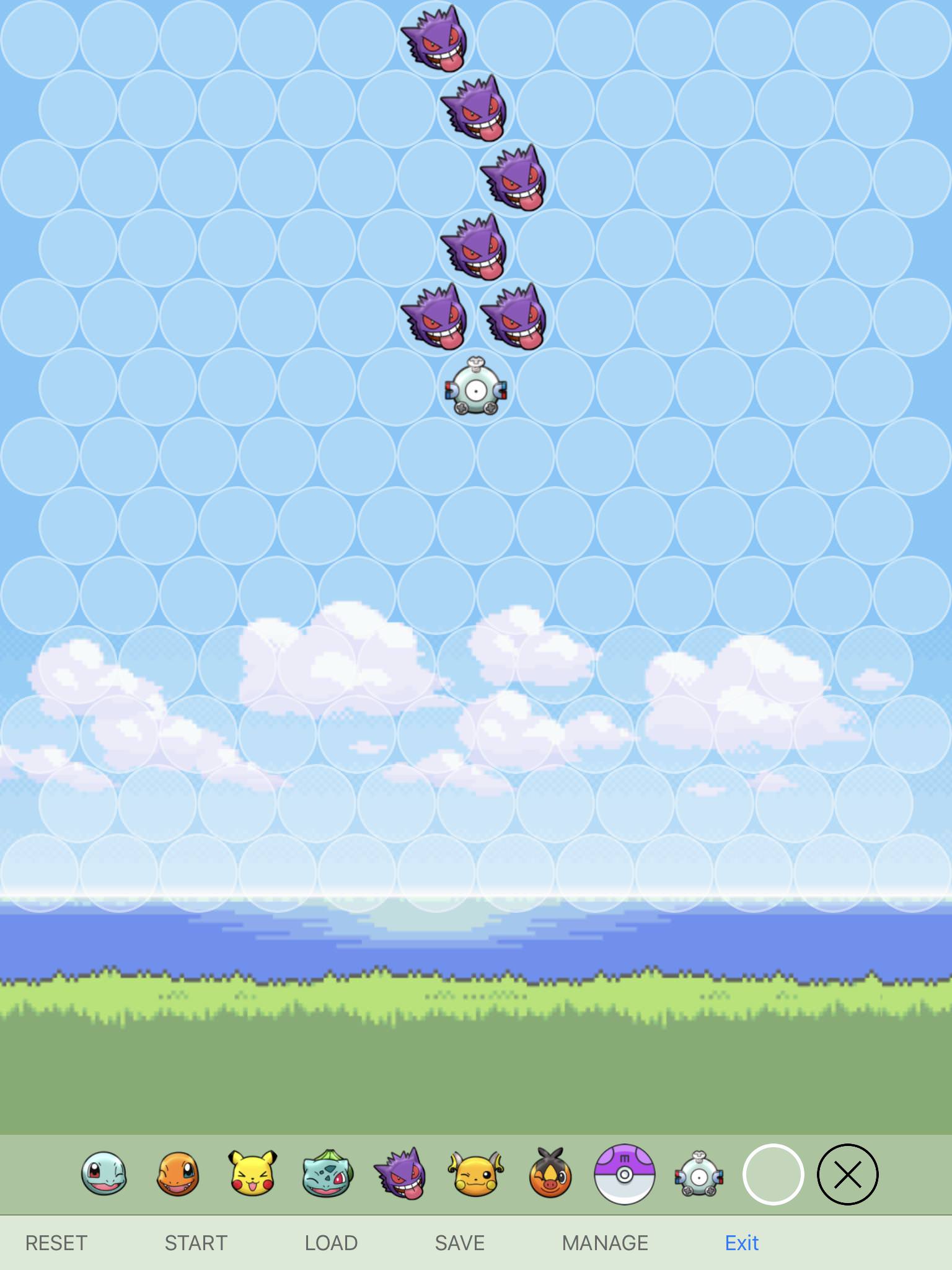The width and height of the screenshot is (952, 1270).
Task: Select the Squirtle bubble from the palette
Action: pos(104,1174)
